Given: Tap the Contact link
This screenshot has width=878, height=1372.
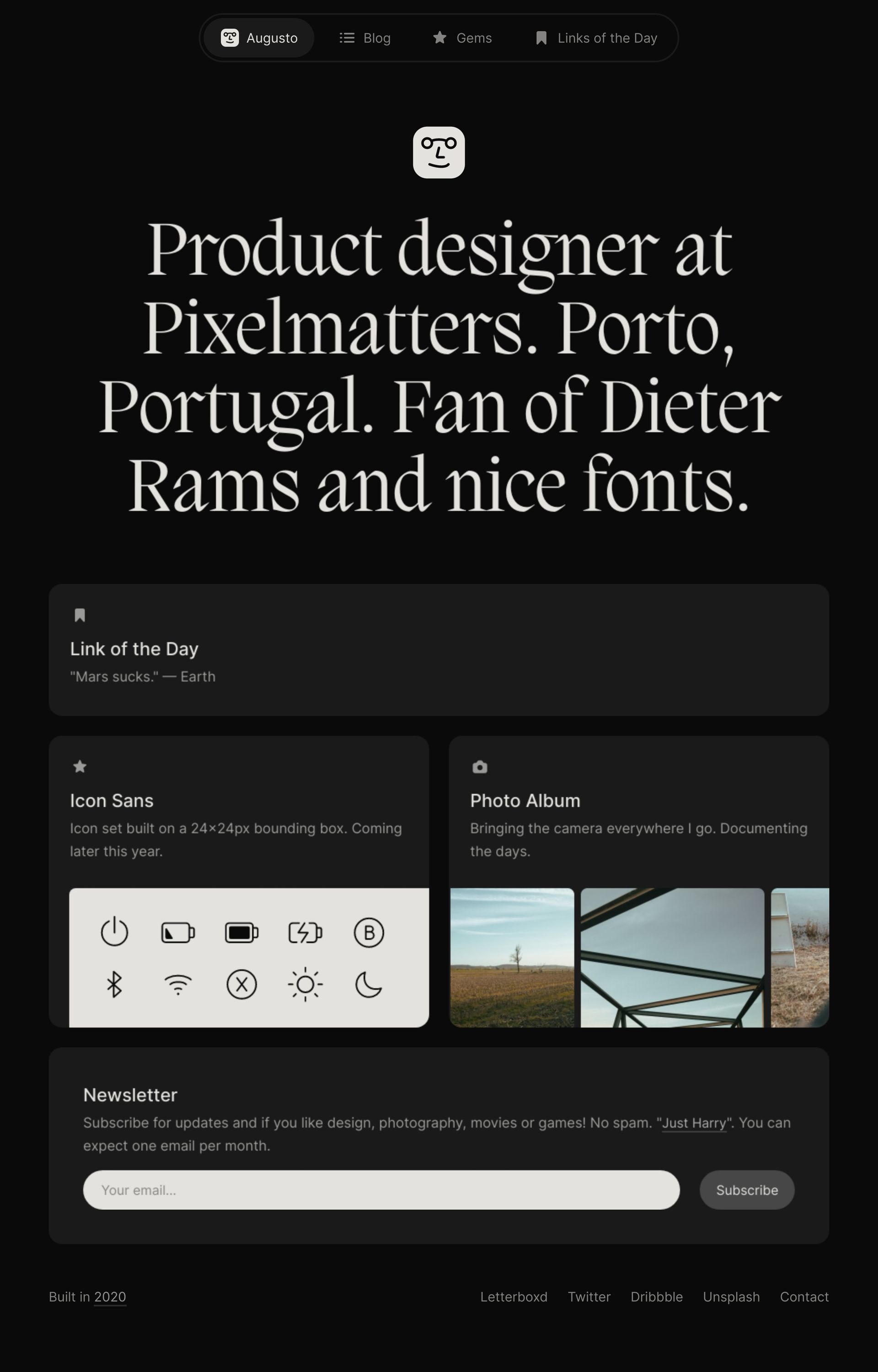Looking at the screenshot, I should 804,1297.
